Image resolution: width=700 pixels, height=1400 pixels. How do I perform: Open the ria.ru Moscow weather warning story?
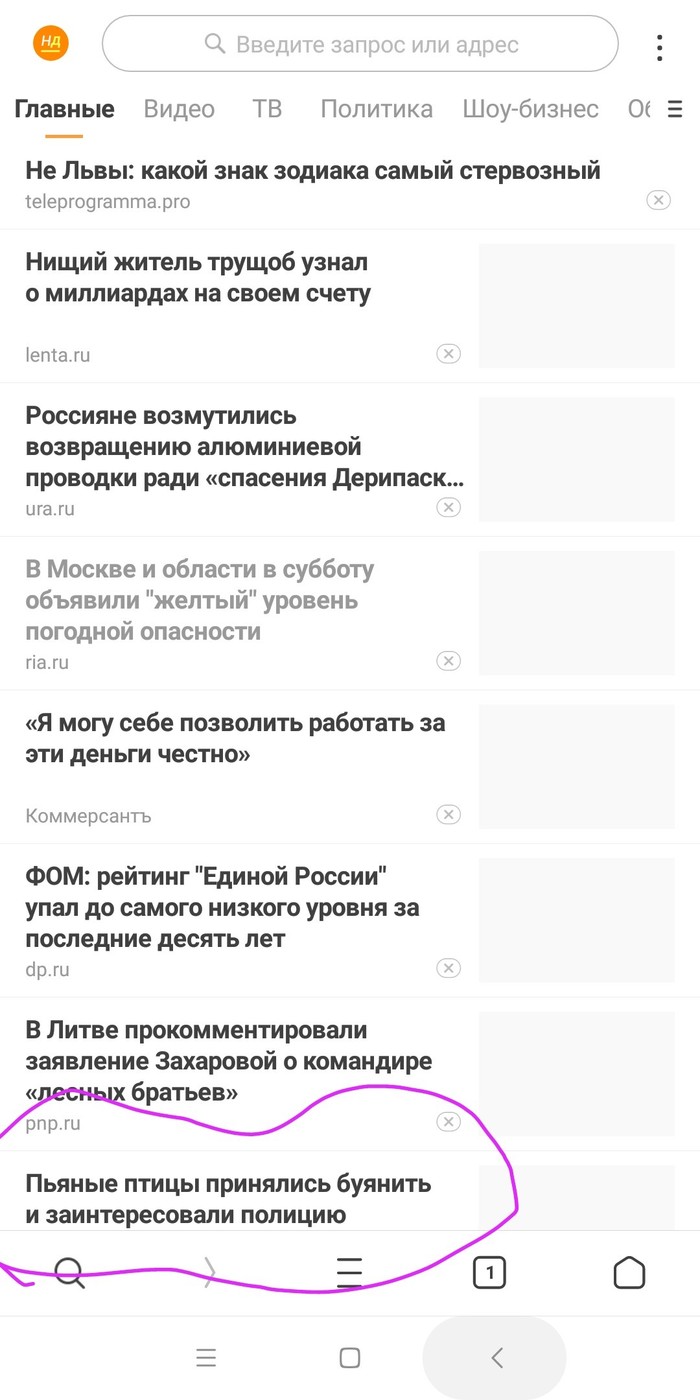[200, 600]
